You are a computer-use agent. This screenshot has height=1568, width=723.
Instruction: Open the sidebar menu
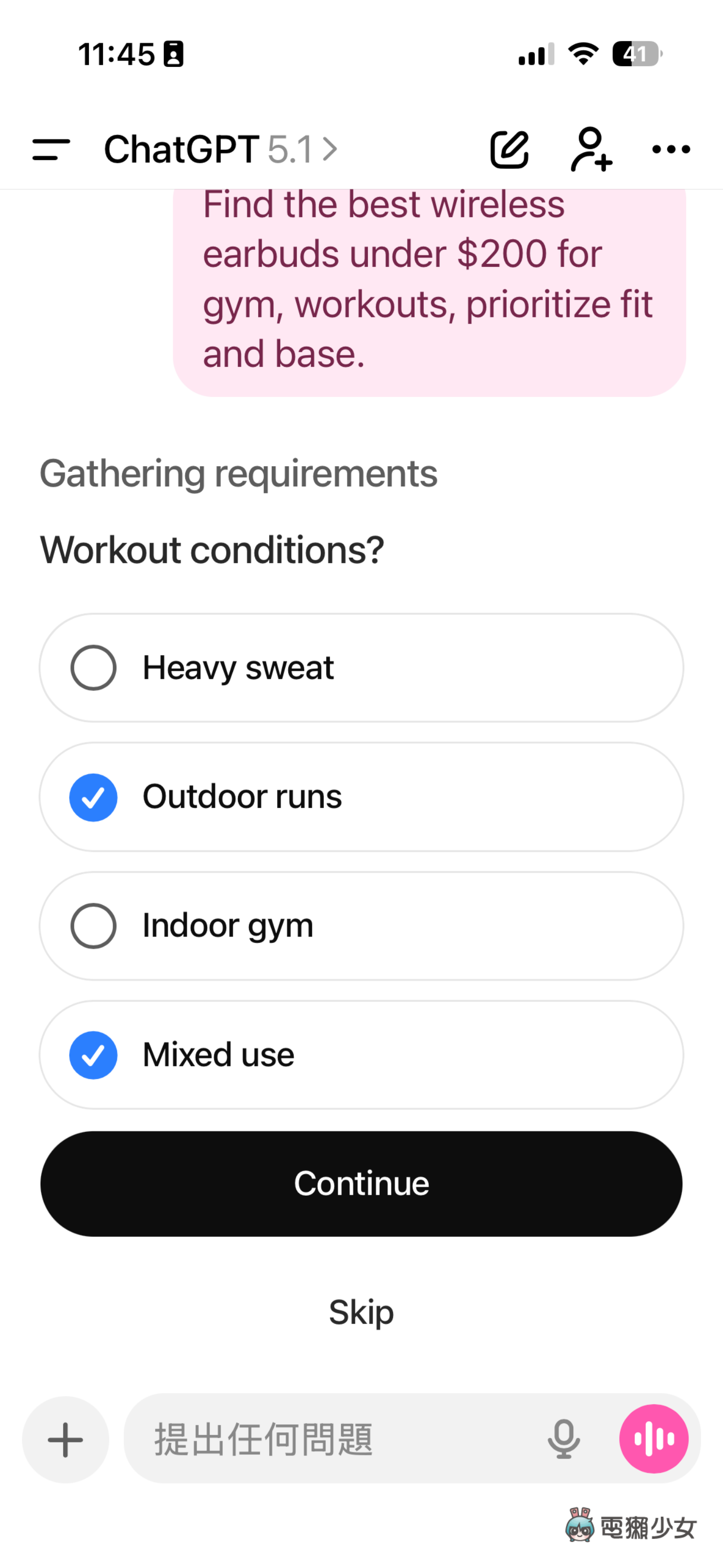coord(51,149)
